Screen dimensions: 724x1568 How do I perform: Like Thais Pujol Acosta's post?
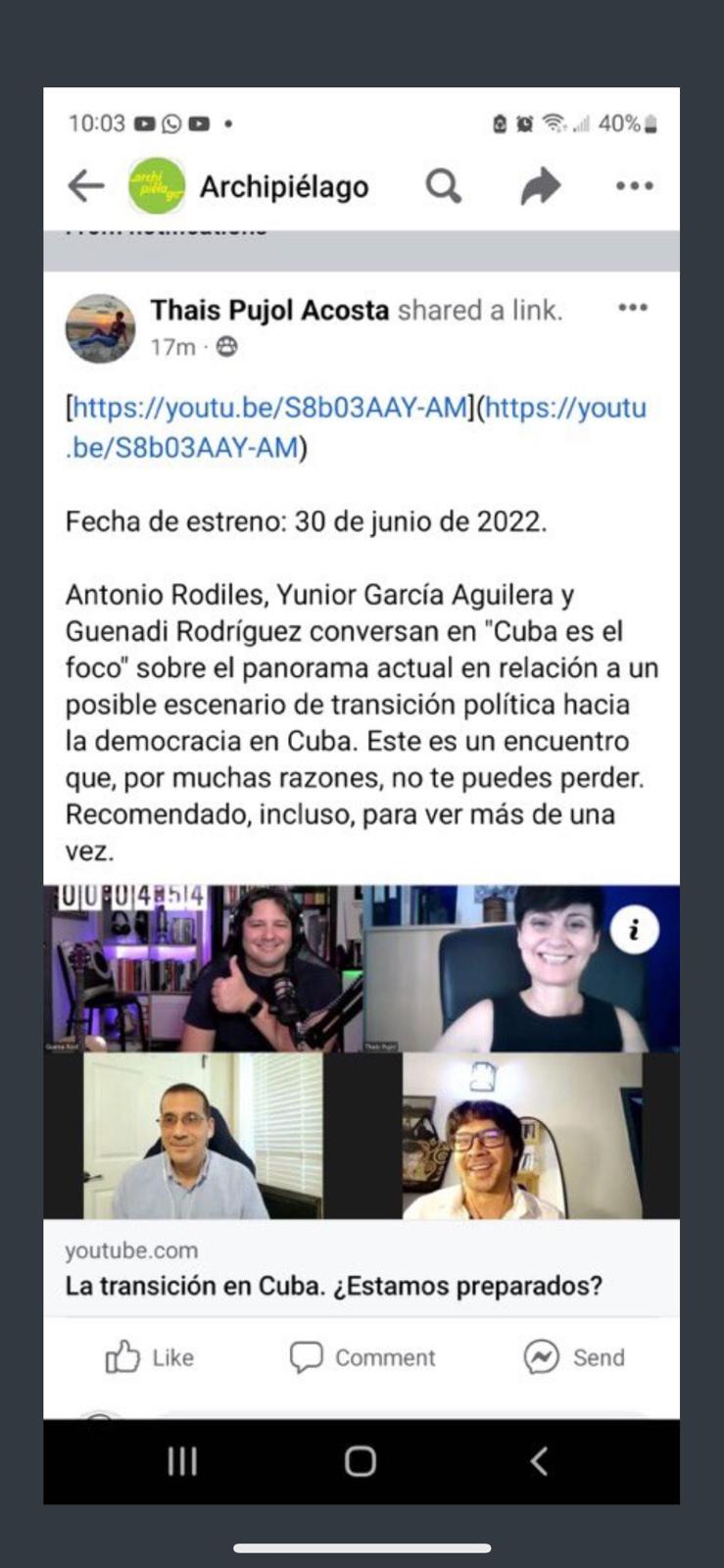point(149,1357)
